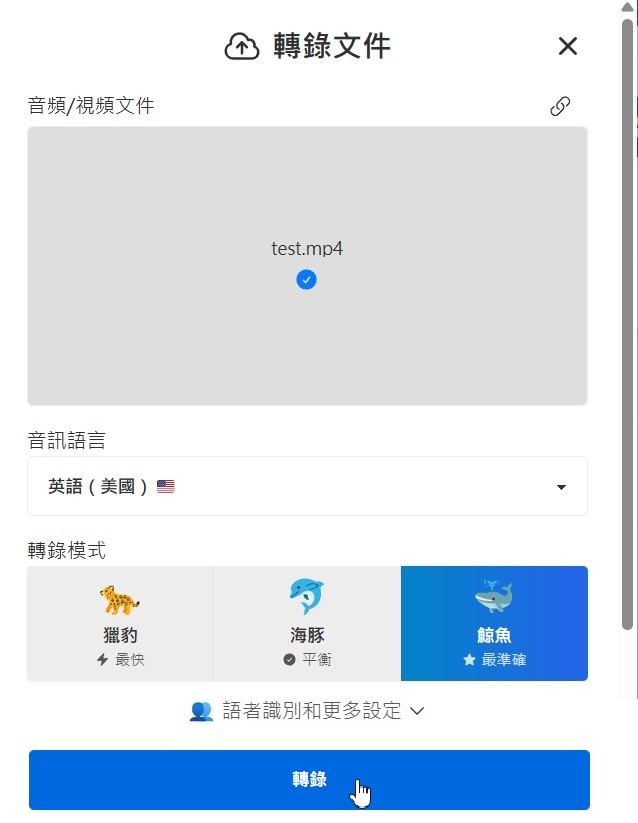This screenshot has height=823, width=638.
Task: Tap the link icon beside 音頻/視頻文件
Action: click(560, 106)
